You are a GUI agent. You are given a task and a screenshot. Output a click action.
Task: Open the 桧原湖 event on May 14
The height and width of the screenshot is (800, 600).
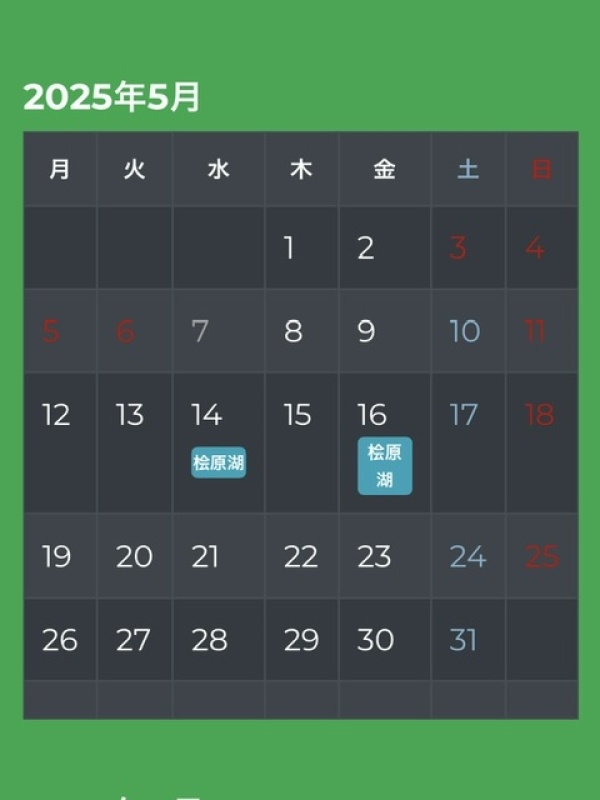tap(218, 463)
